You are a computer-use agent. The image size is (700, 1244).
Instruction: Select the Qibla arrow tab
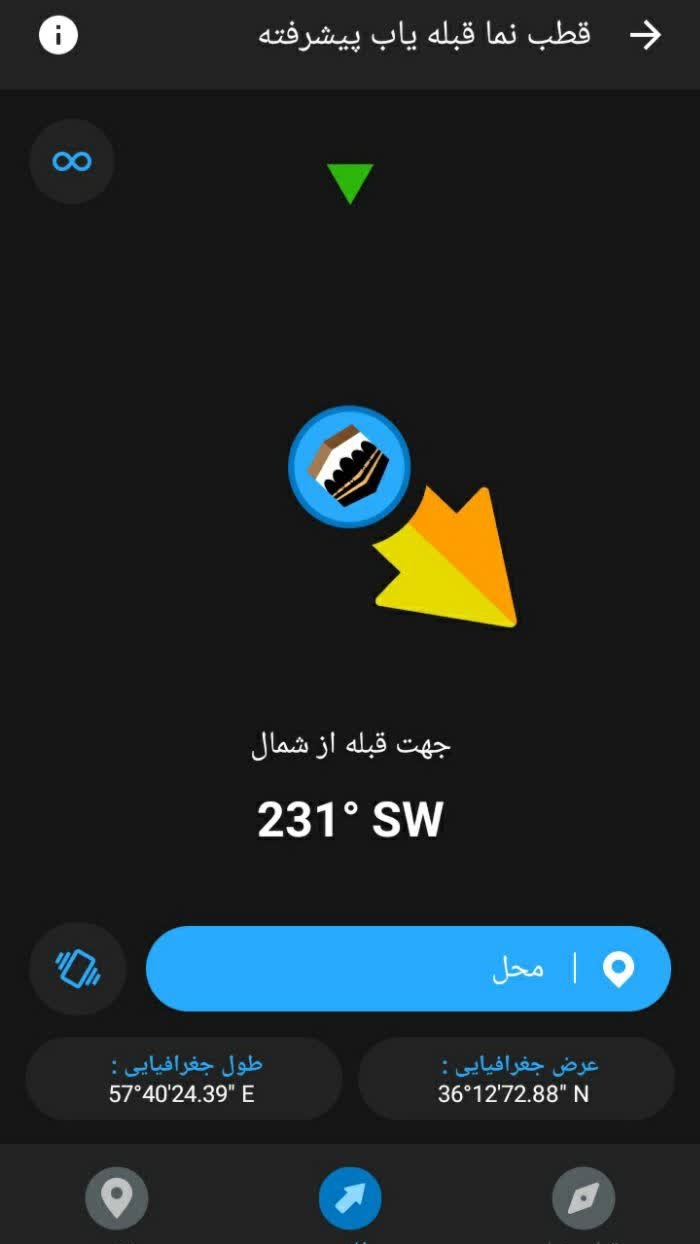tap(350, 1197)
